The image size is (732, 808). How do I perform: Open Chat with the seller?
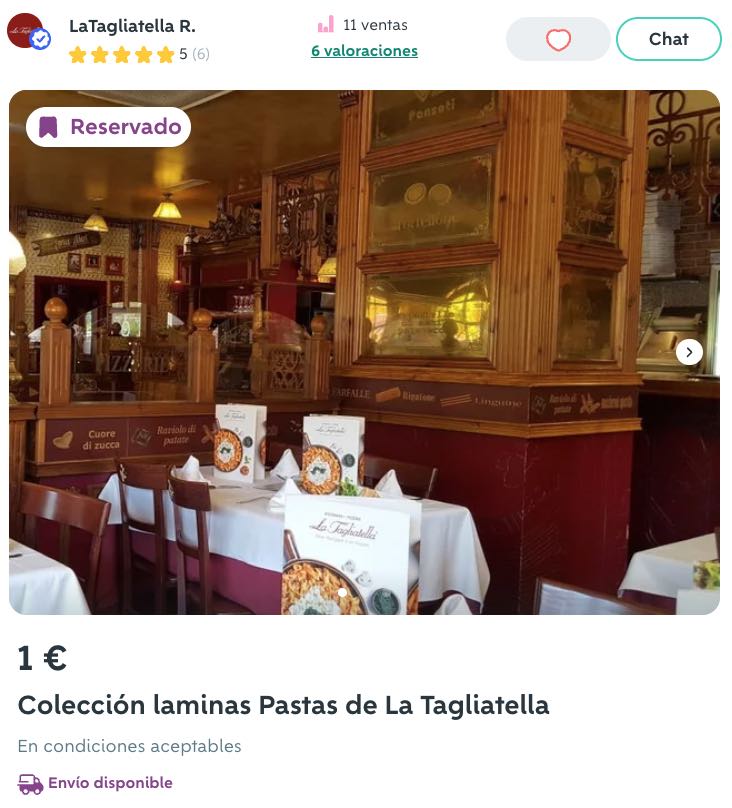tap(668, 40)
